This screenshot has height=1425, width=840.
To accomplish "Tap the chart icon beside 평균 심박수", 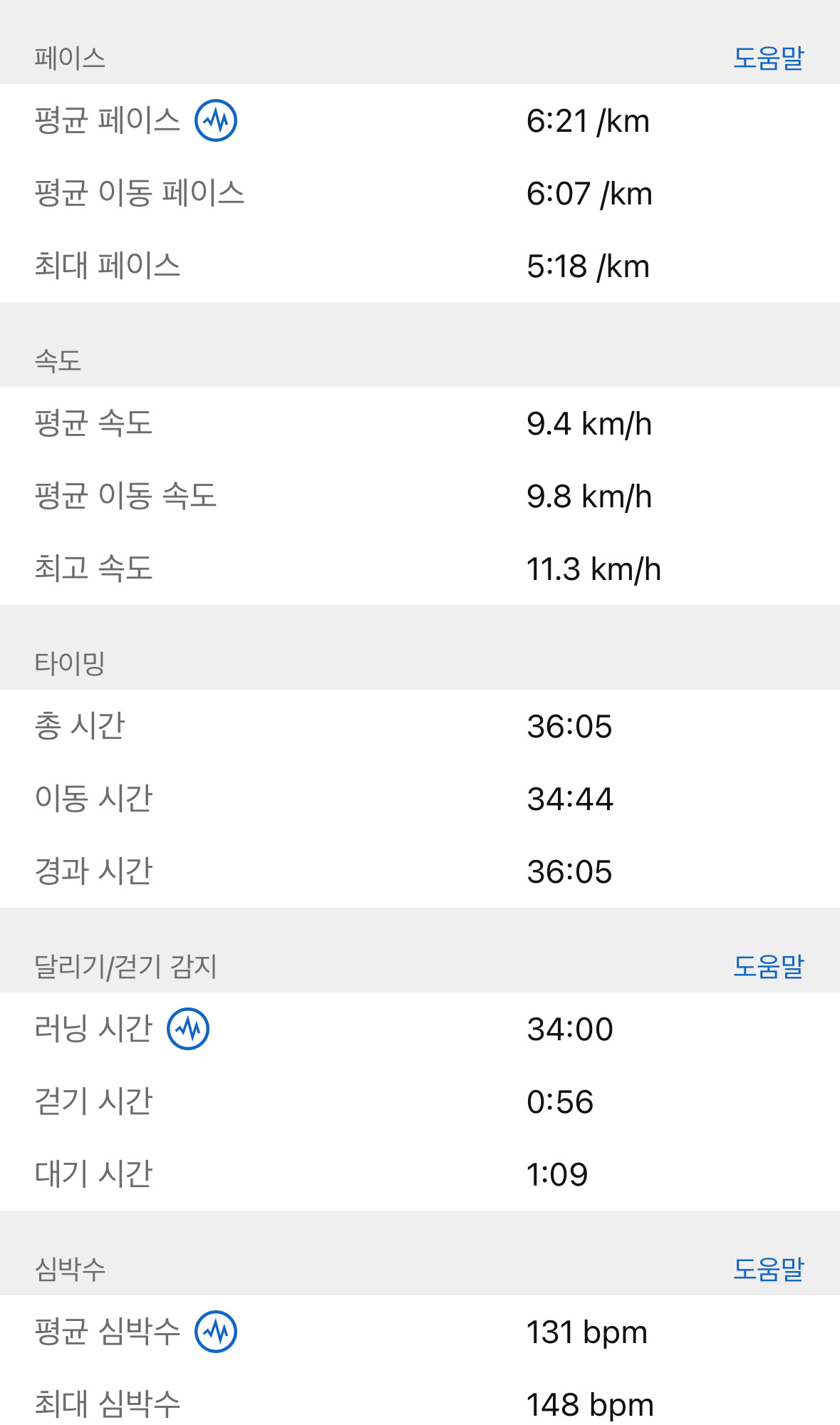I will pos(216,1332).
